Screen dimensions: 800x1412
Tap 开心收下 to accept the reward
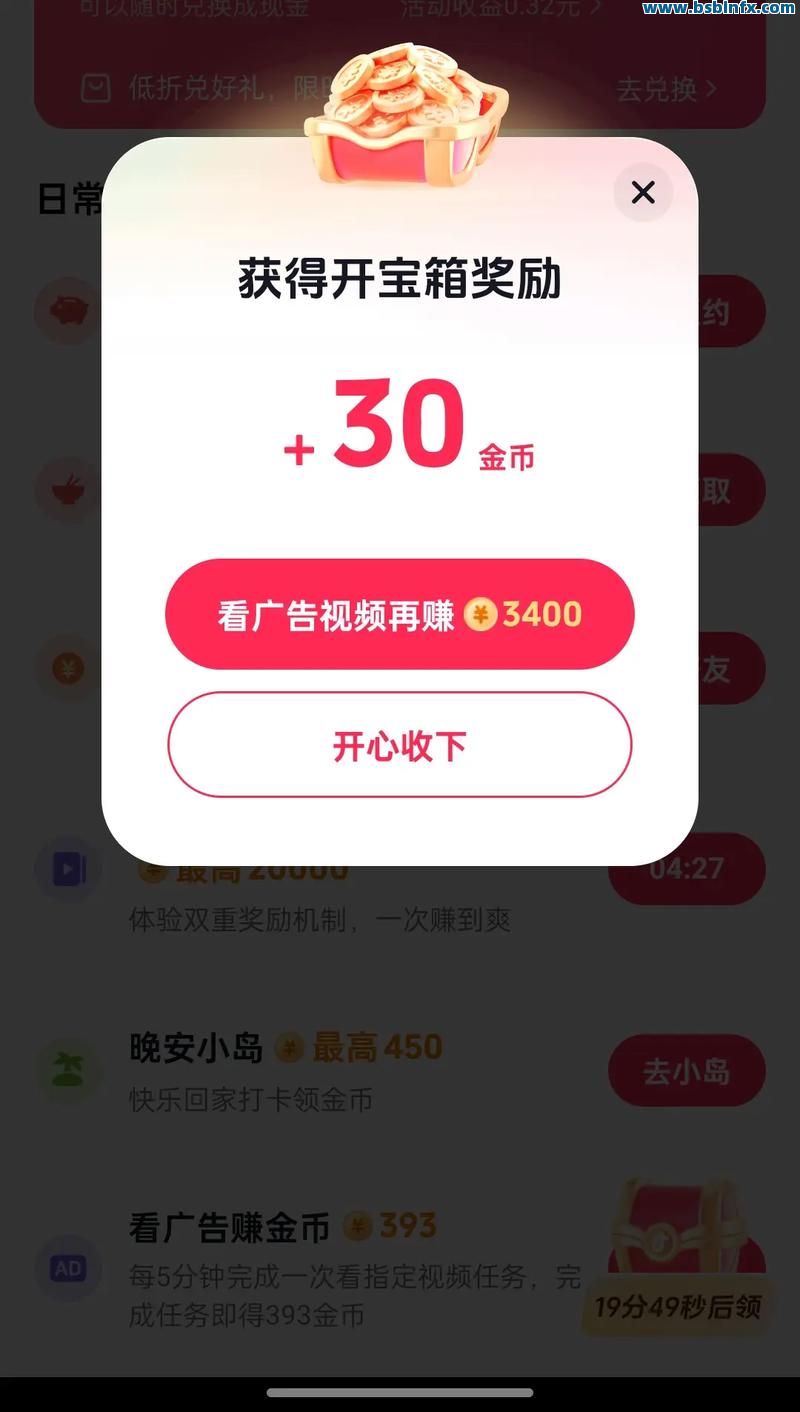(400, 745)
